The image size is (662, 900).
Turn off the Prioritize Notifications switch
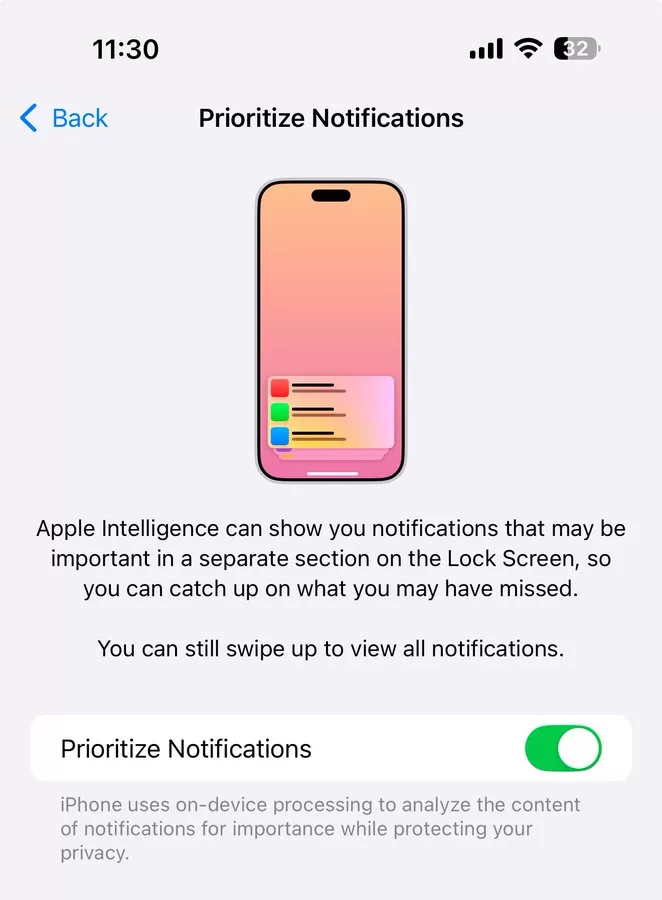coord(563,748)
